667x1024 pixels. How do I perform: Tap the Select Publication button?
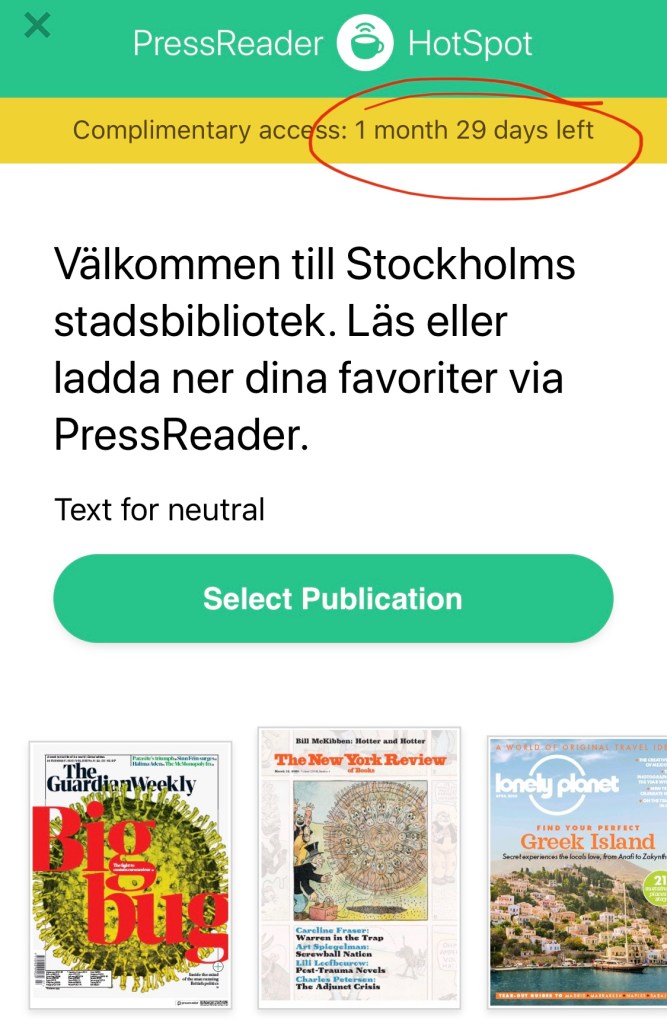click(x=333, y=598)
